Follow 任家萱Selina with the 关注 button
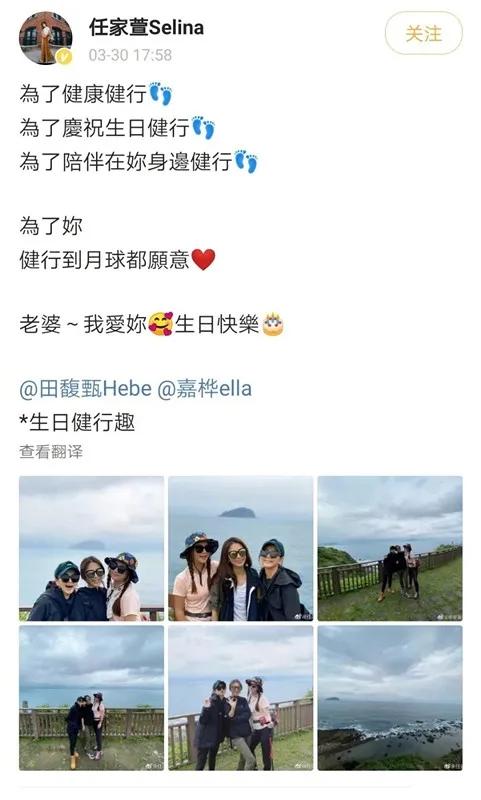The image size is (481, 800). [x=423, y=33]
